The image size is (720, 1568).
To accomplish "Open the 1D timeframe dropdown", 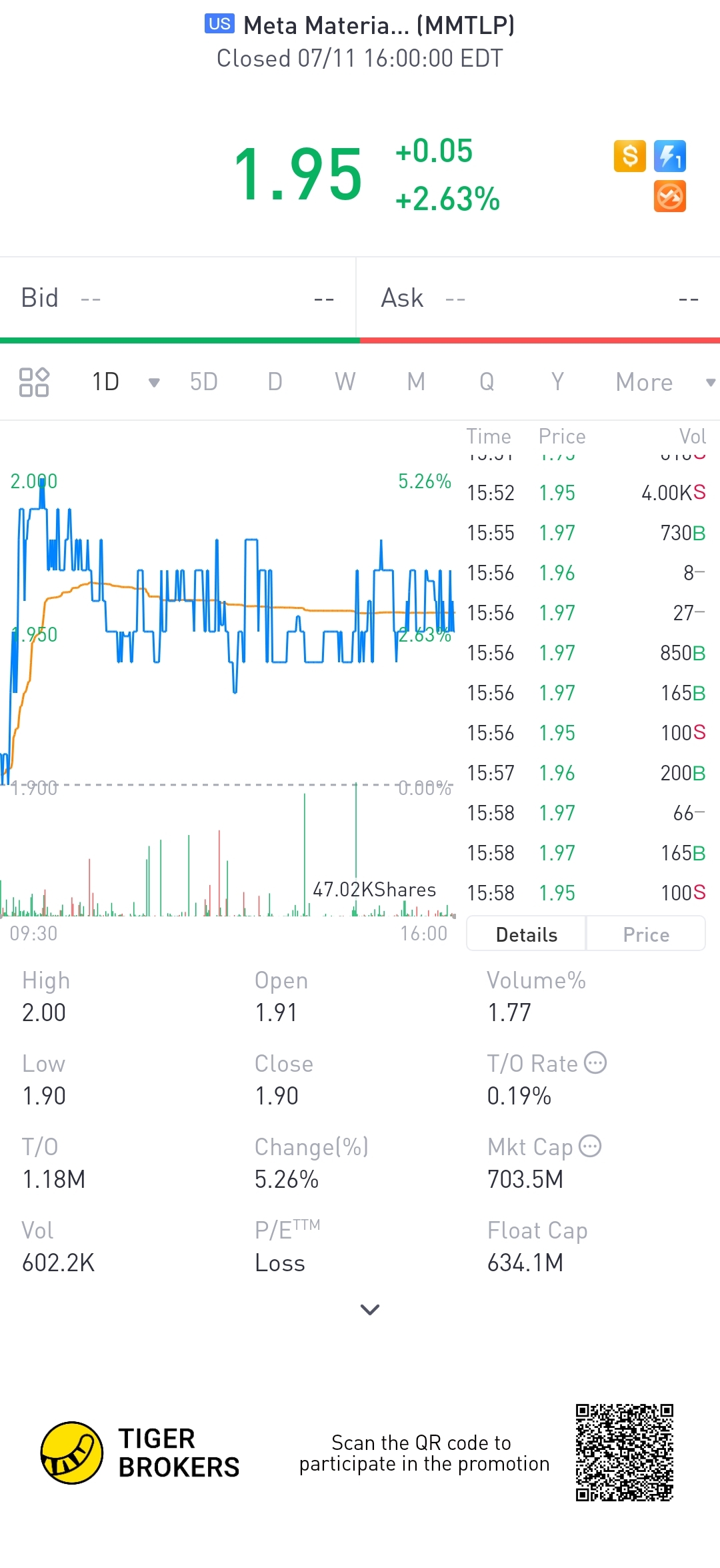I will pos(124,382).
